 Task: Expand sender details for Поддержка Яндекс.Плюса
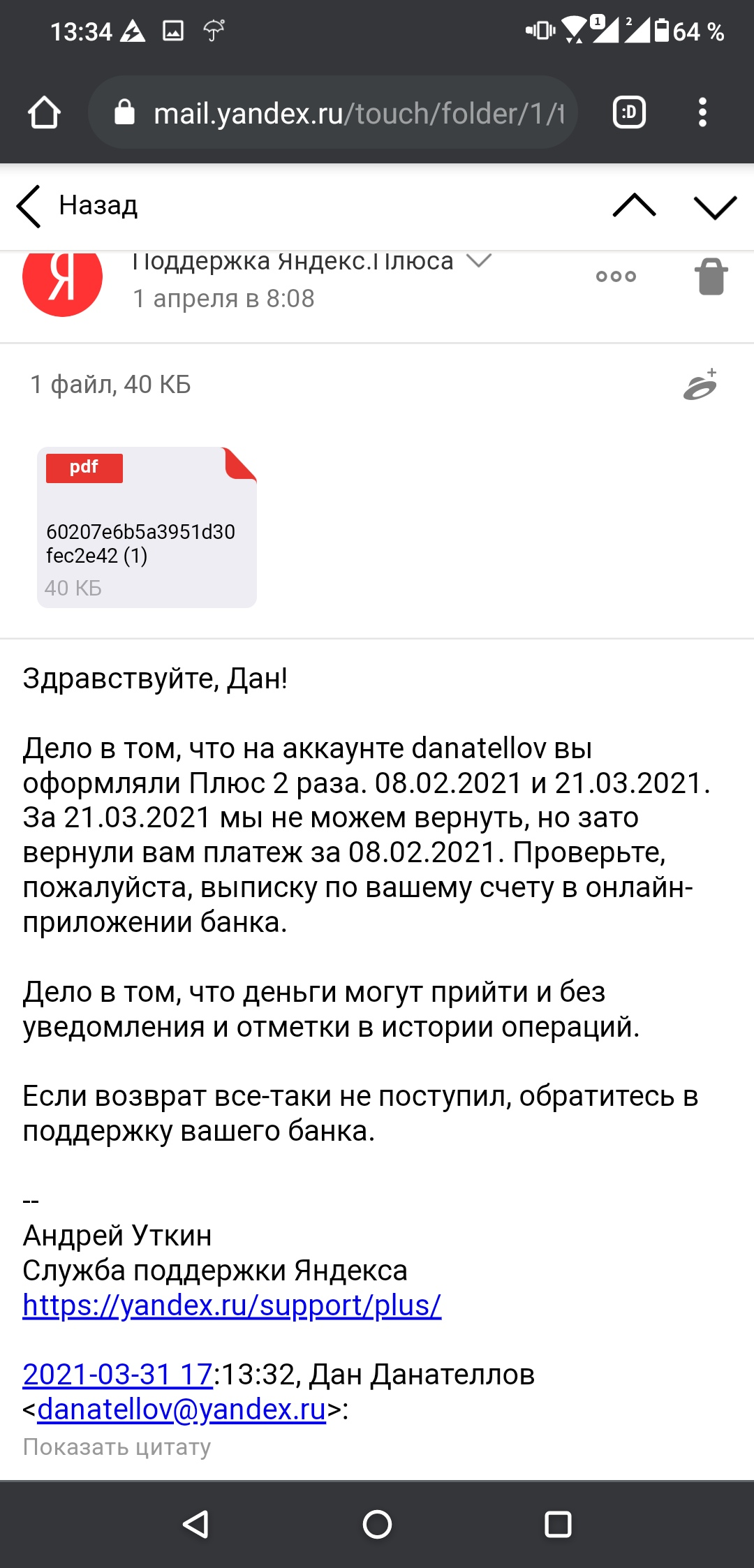click(x=479, y=261)
